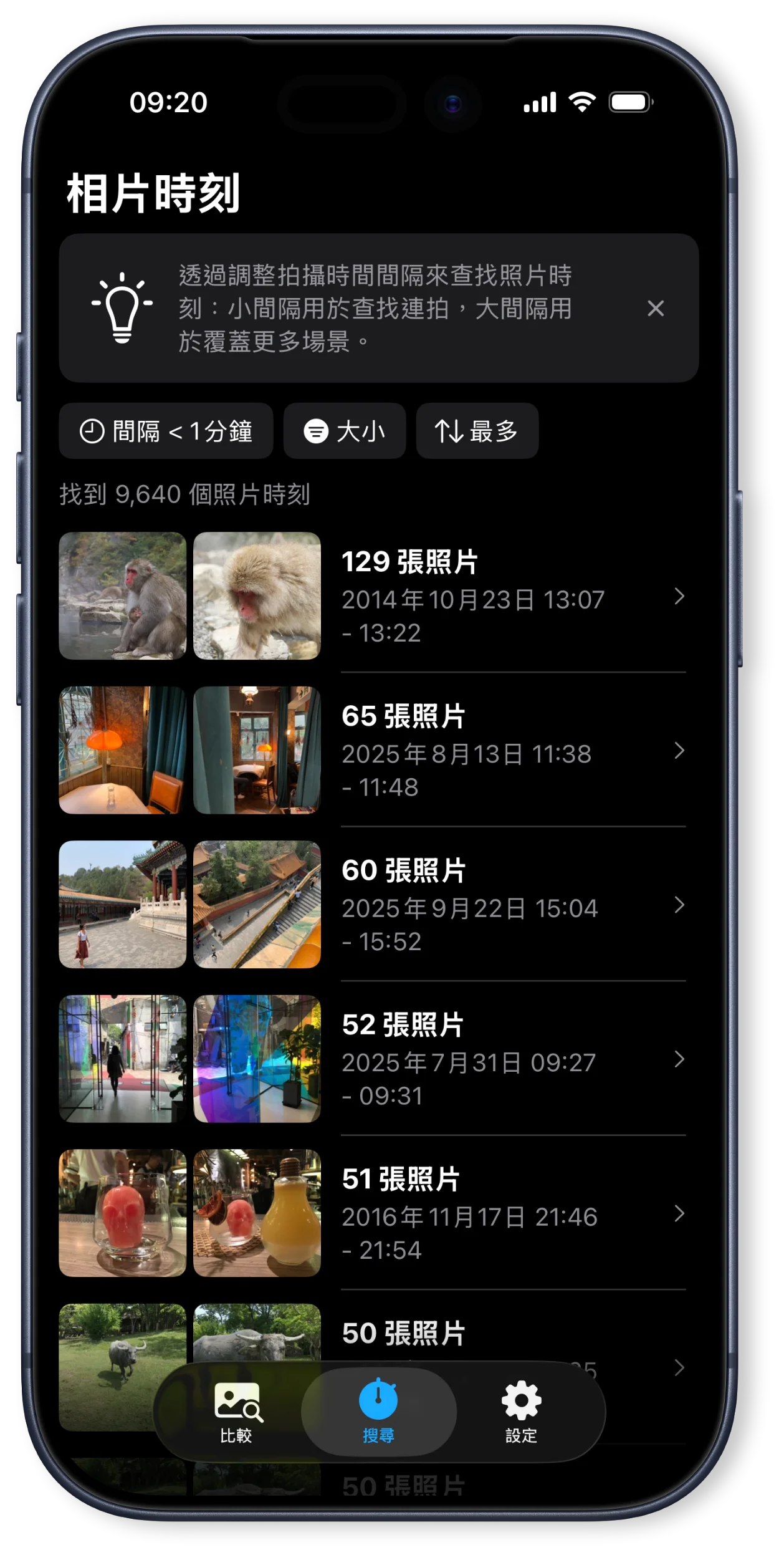This screenshot has width=784, height=1555.
Task: Expand the 129 張照片 moment via its chevron
Action: coord(679,597)
